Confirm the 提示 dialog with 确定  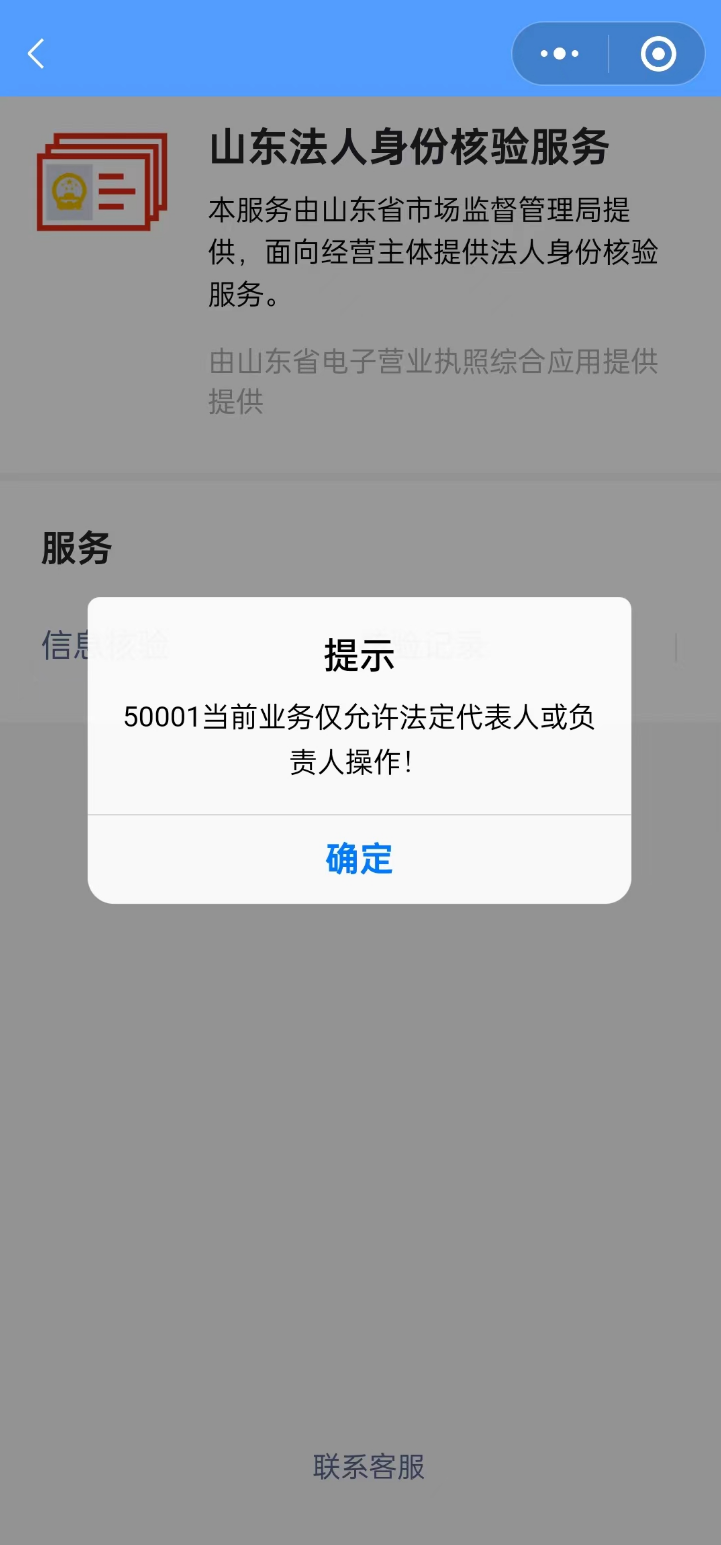point(359,859)
